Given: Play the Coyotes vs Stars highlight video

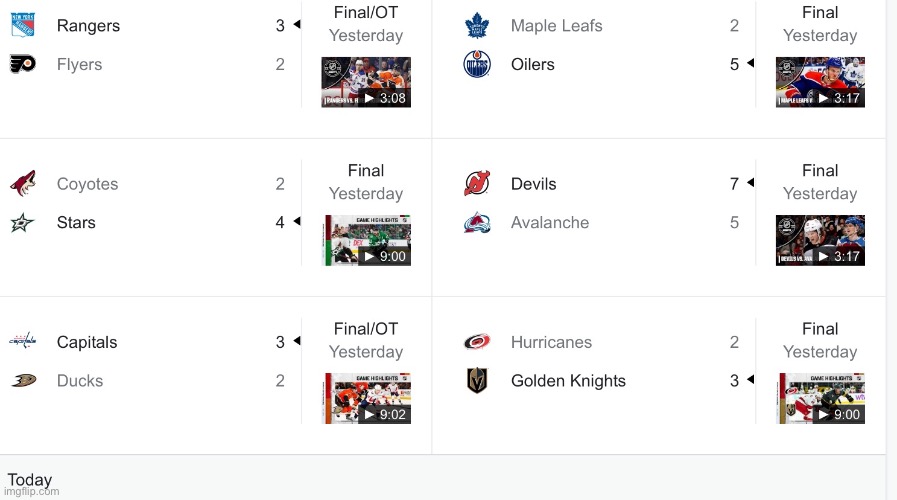Looking at the screenshot, I should pyautogui.click(x=366, y=240).
